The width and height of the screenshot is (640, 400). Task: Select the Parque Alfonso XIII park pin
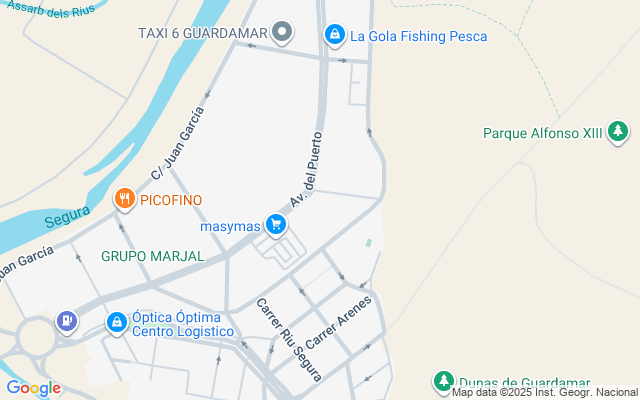pos(619,132)
